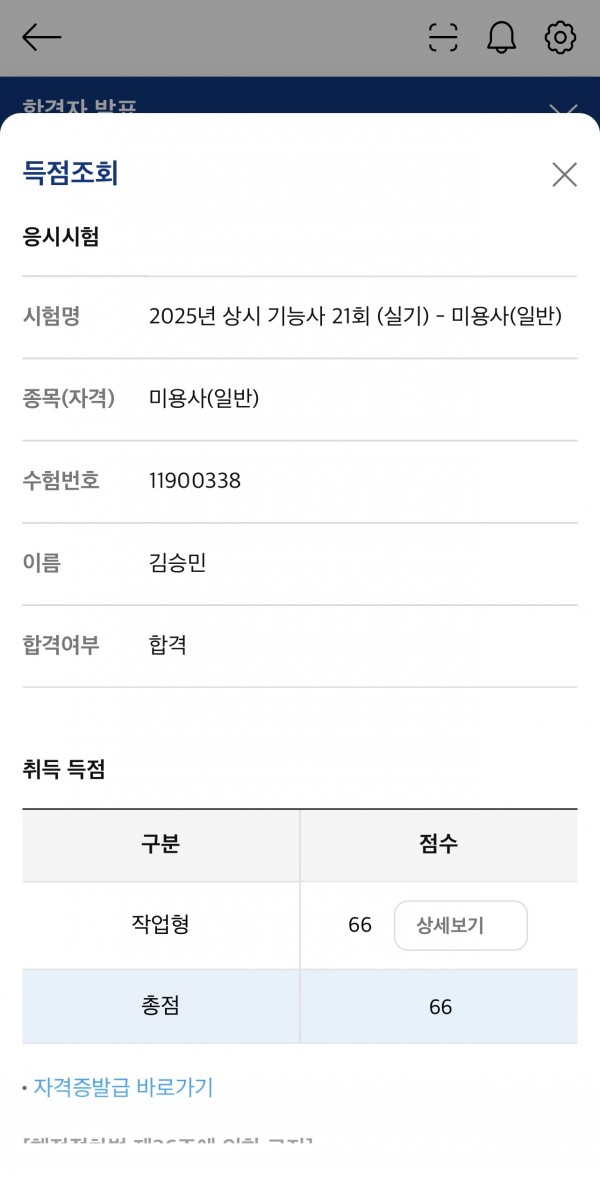This screenshot has height=1177, width=600.
Task: Open the notifications bell
Action: point(501,38)
